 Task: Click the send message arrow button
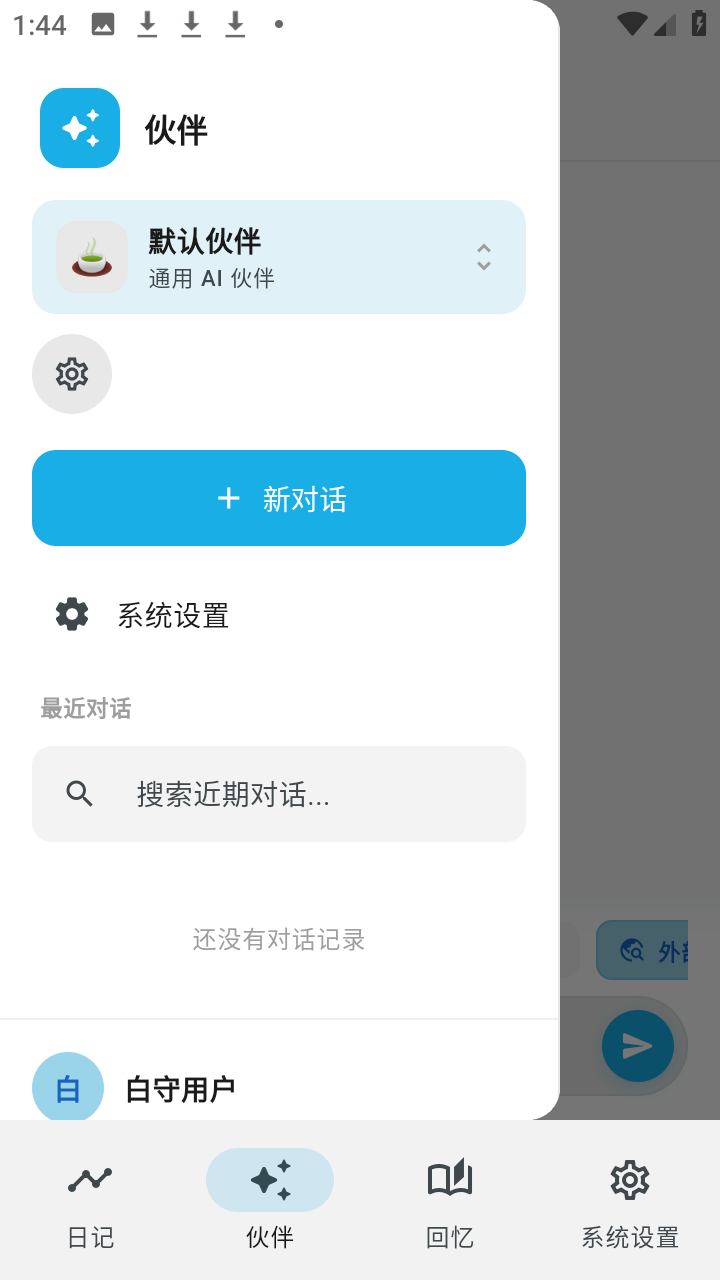[x=638, y=1045]
